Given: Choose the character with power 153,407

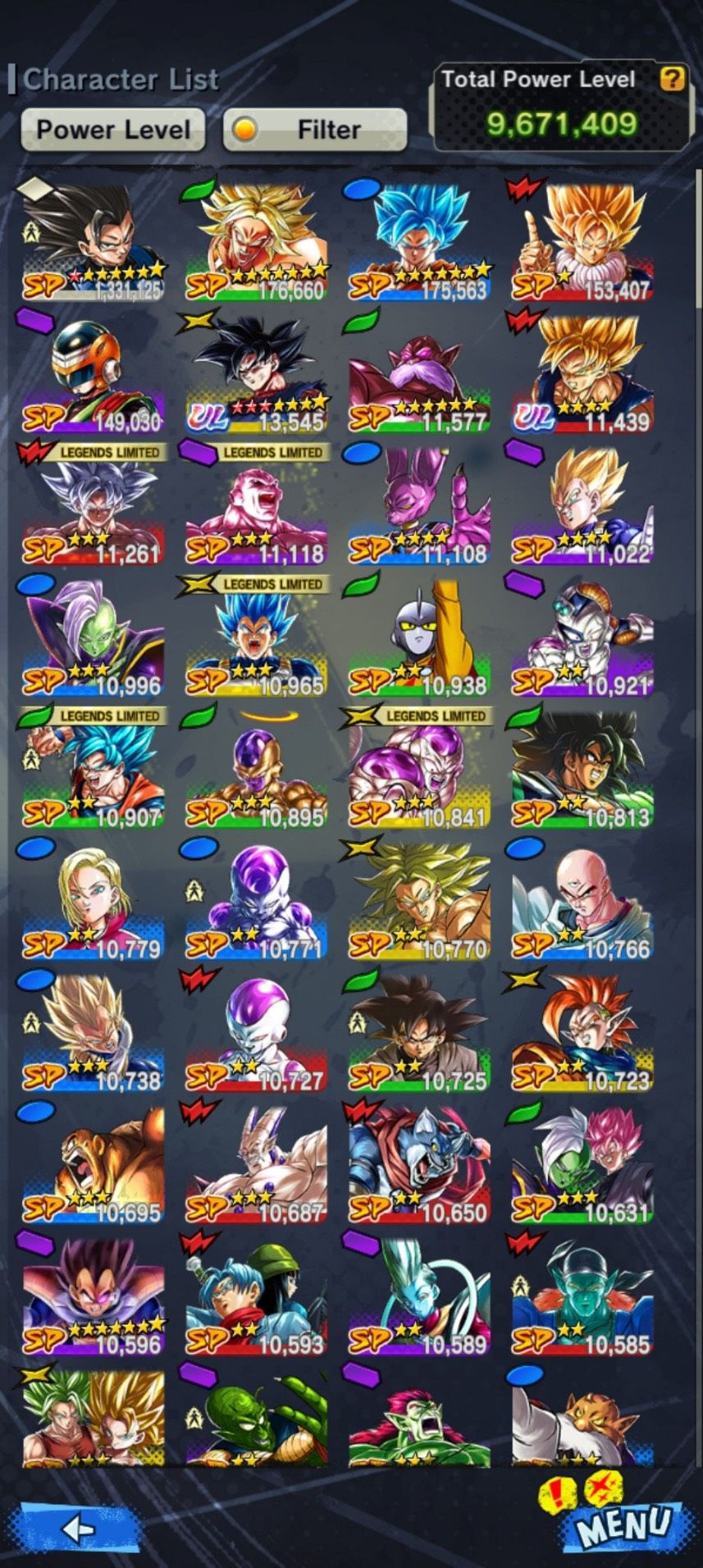Looking at the screenshot, I should pyautogui.click(x=582, y=242).
